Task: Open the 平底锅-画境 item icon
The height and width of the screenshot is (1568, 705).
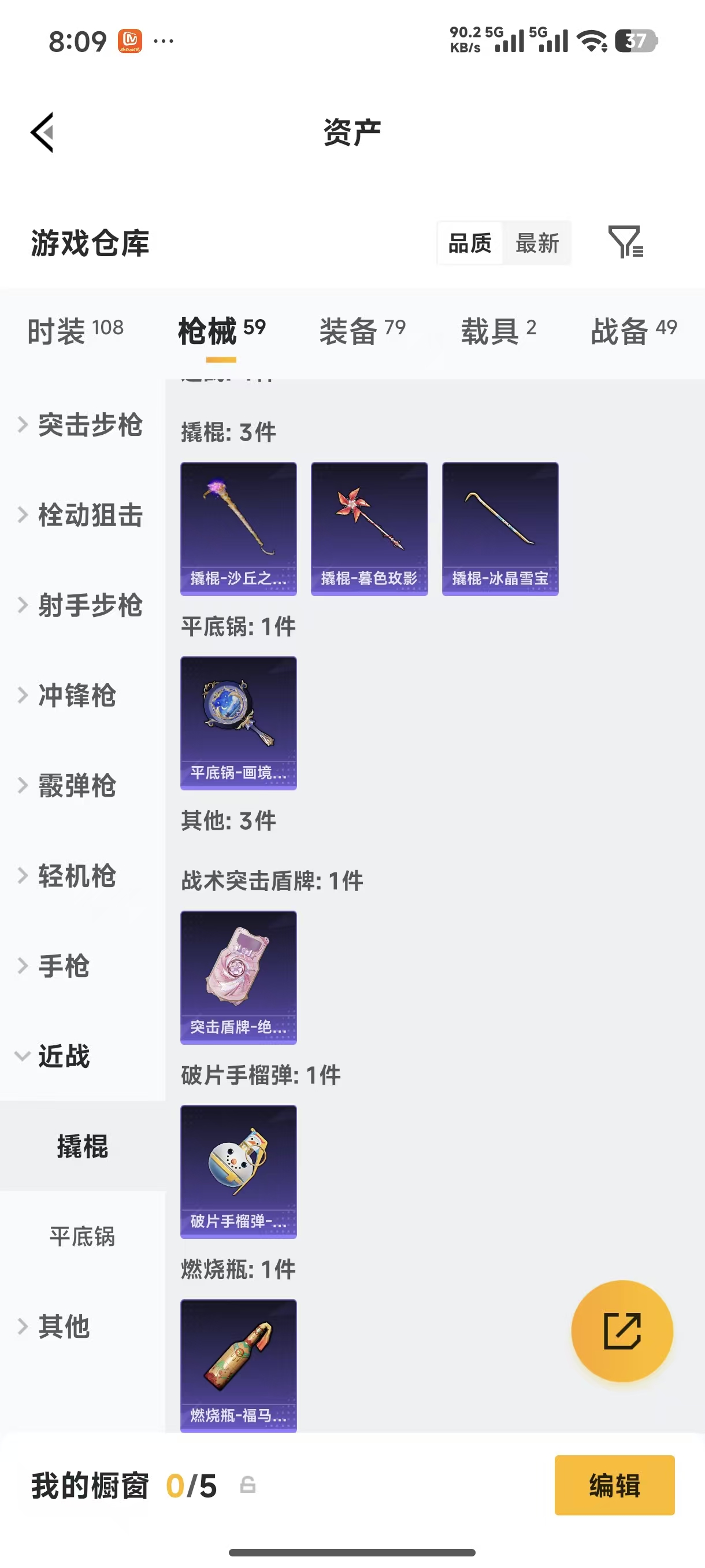Action: tap(238, 722)
